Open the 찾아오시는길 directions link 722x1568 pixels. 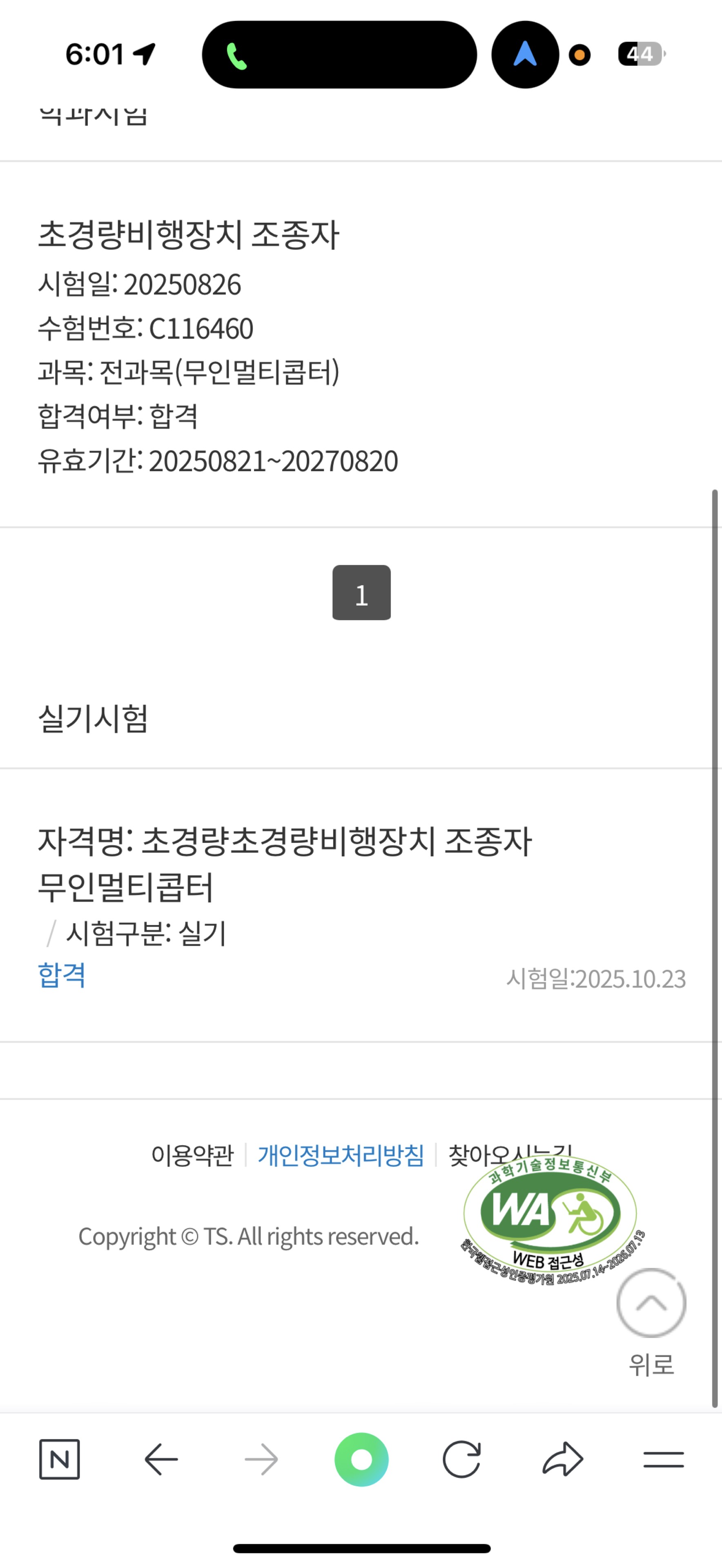tap(481, 1153)
